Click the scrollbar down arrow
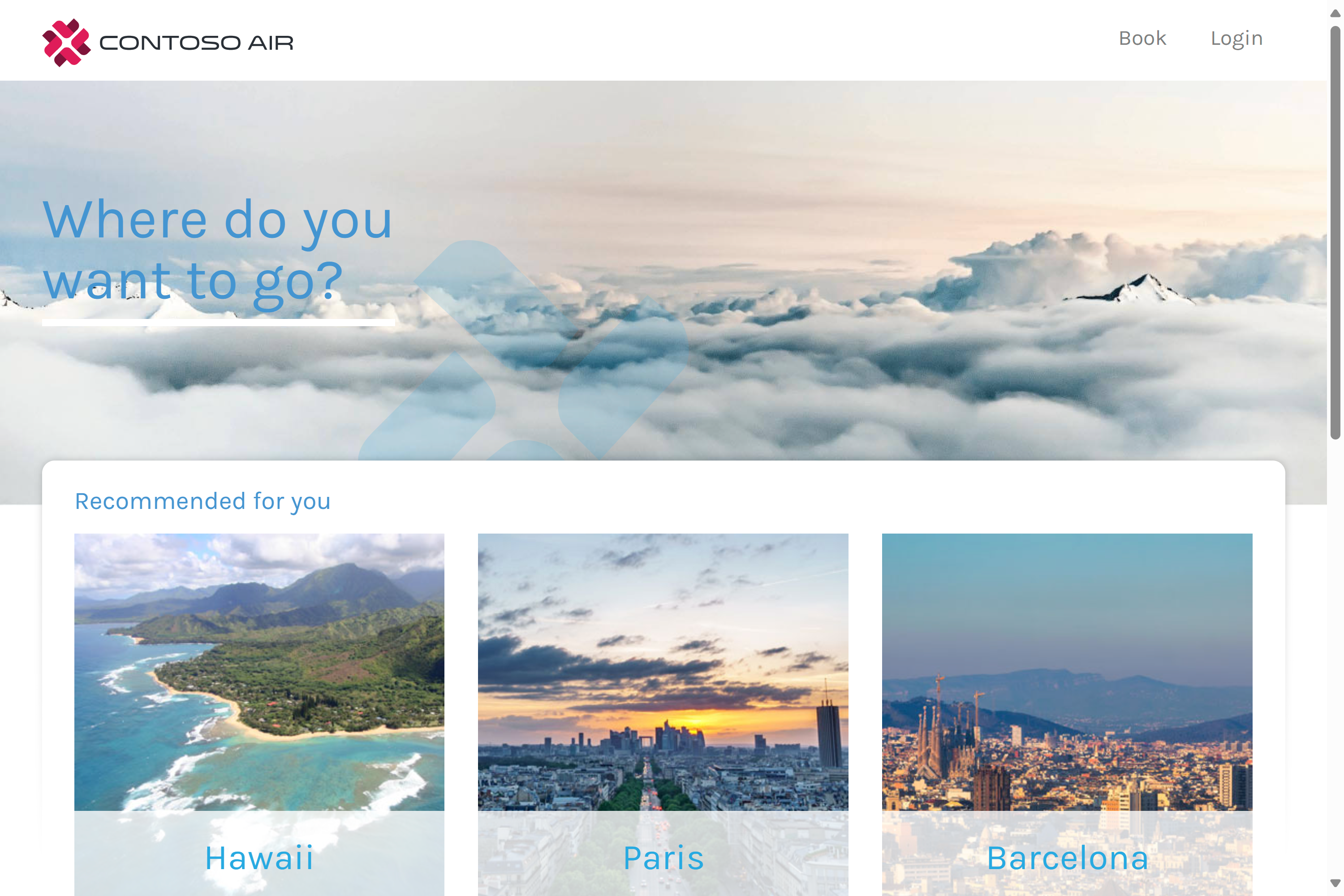Screen dimensions: 1344x896 click(x=1335, y=883)
